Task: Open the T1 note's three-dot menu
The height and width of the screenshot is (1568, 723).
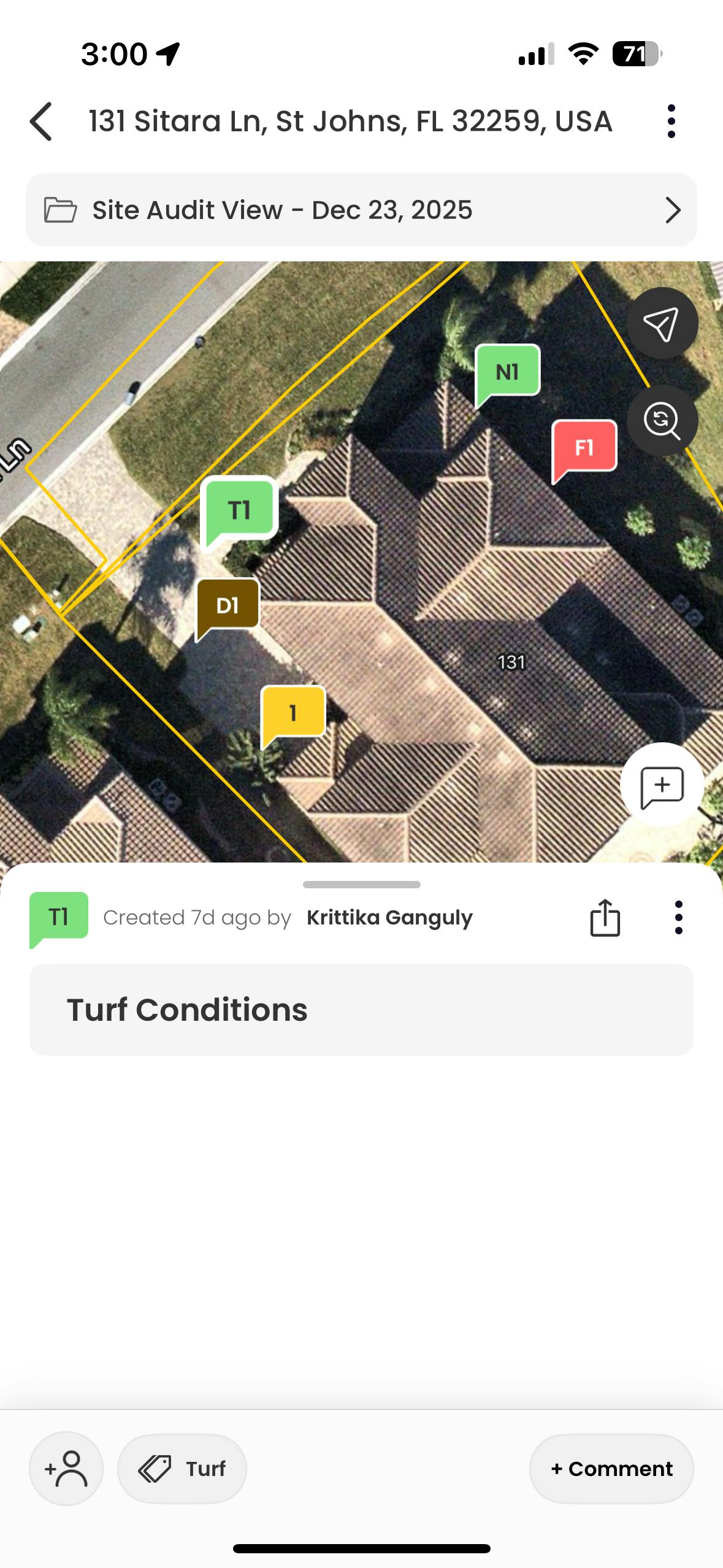Action: pos(678,918)
